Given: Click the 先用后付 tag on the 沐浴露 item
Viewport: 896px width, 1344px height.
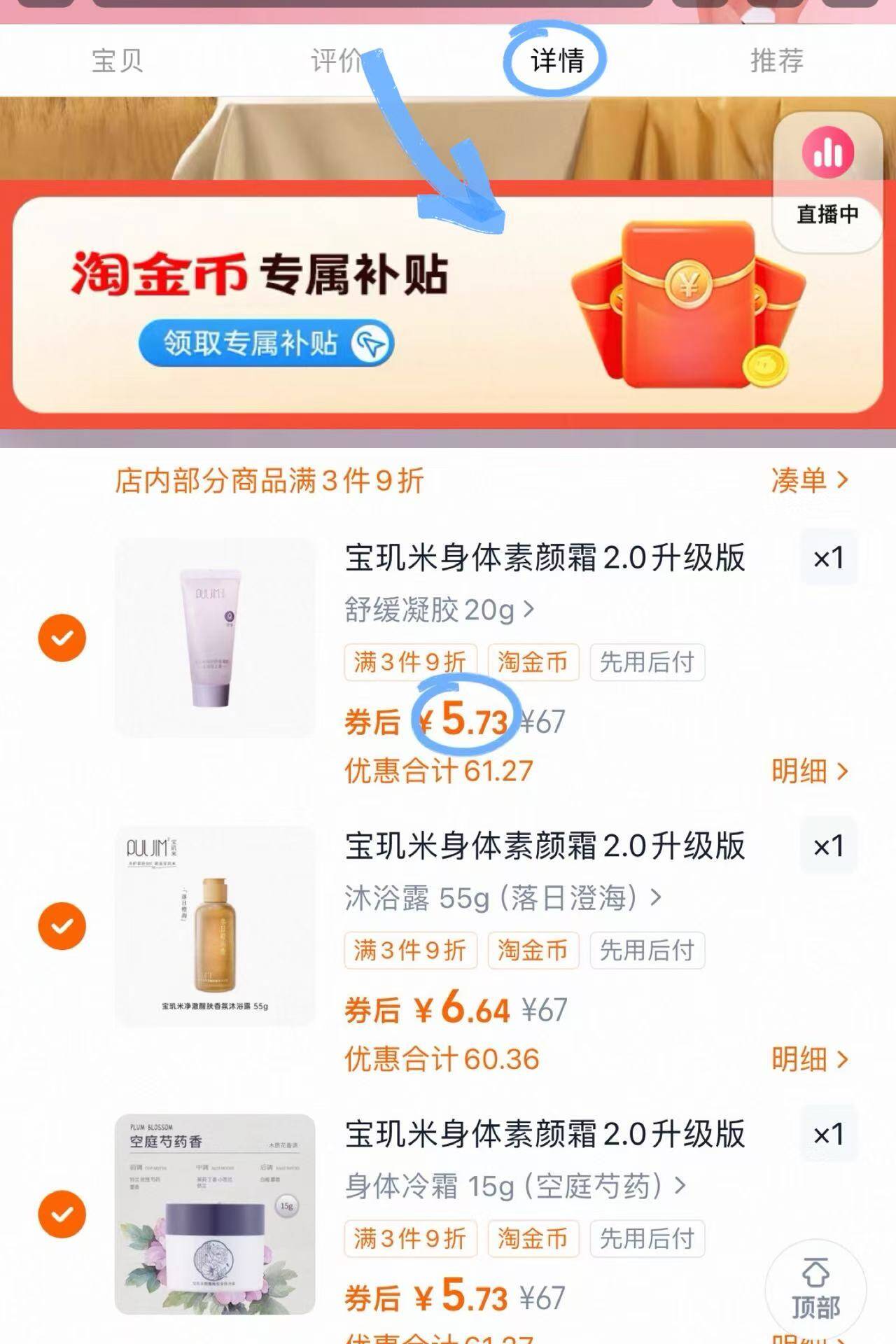Looking at the screenshot, I should click(x=647, y=951).
